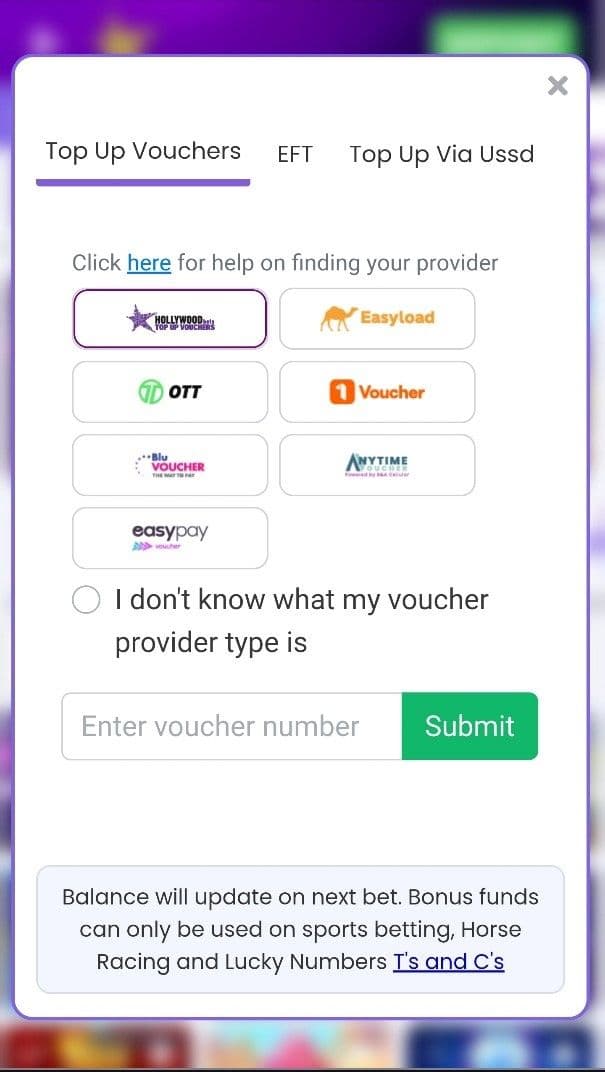Choose the easypay voucher provider

pyautogui.click(x=170, y=538)
